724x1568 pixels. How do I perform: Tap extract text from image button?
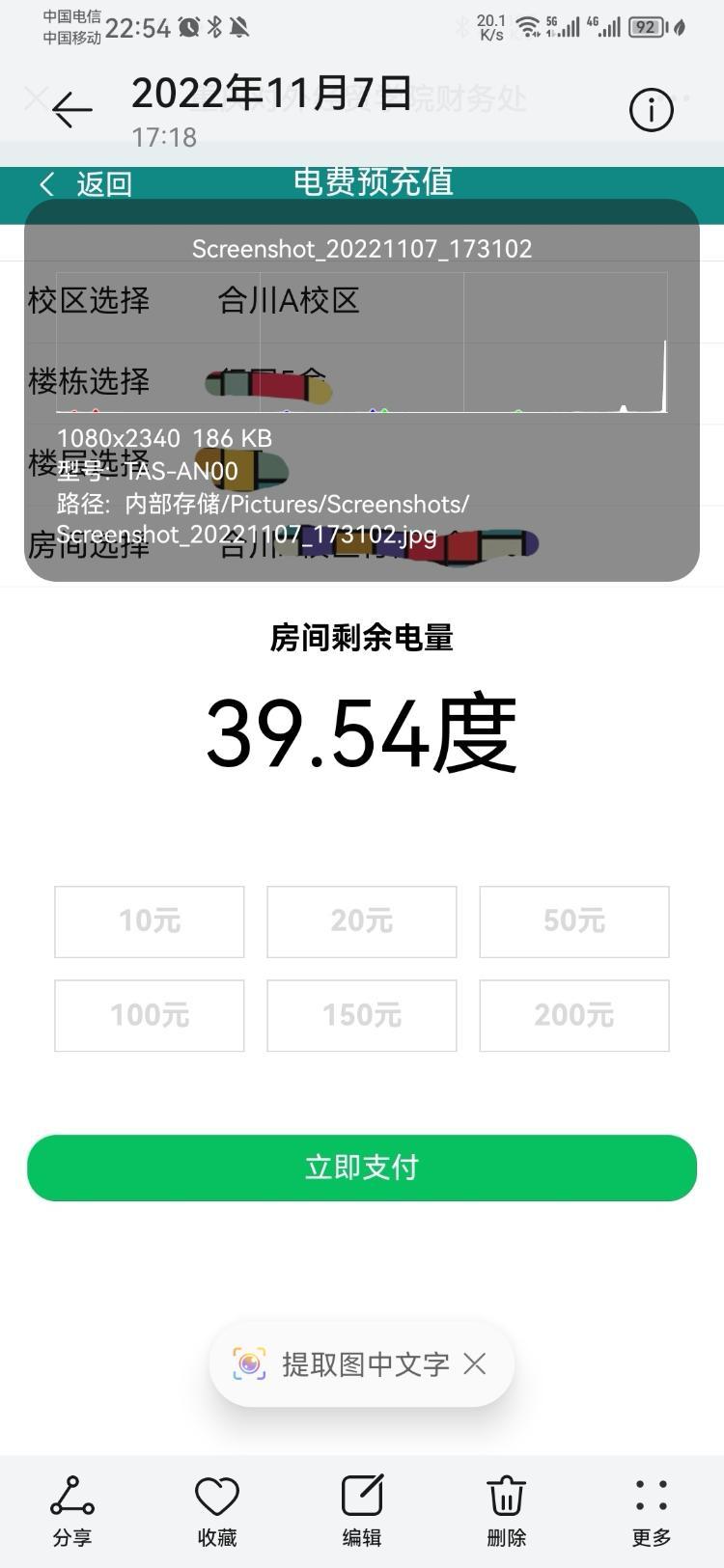[x=343, y=1363]
